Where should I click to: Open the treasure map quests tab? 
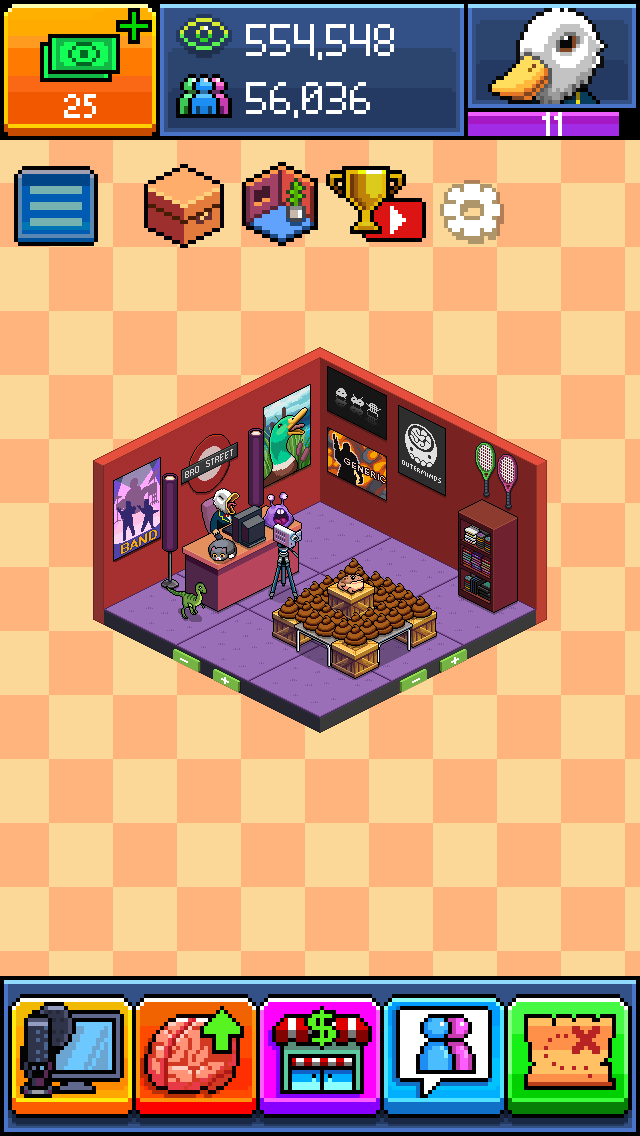[x=568, y=1055]
